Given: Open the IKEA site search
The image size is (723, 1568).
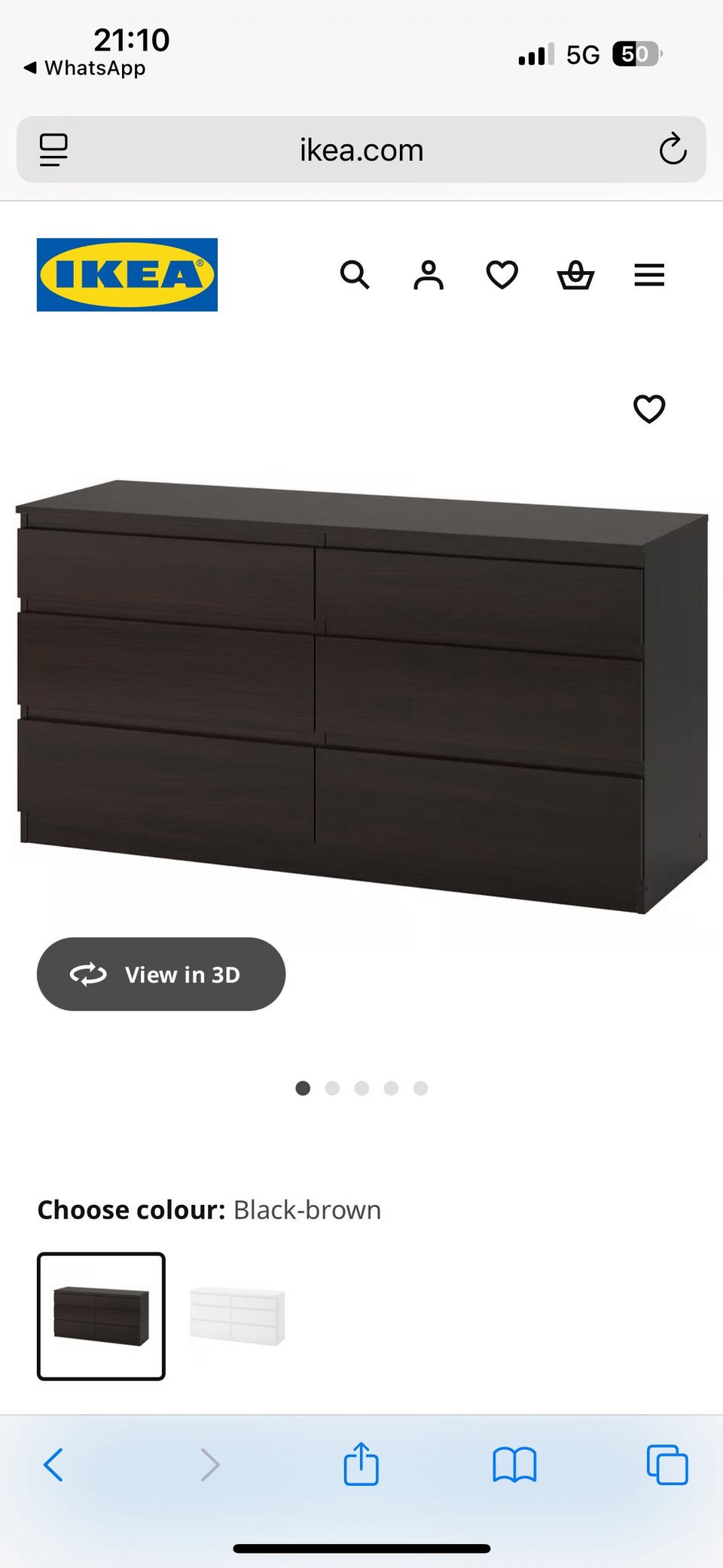Looking at the screenshot, I should click(x=355, y=275).
